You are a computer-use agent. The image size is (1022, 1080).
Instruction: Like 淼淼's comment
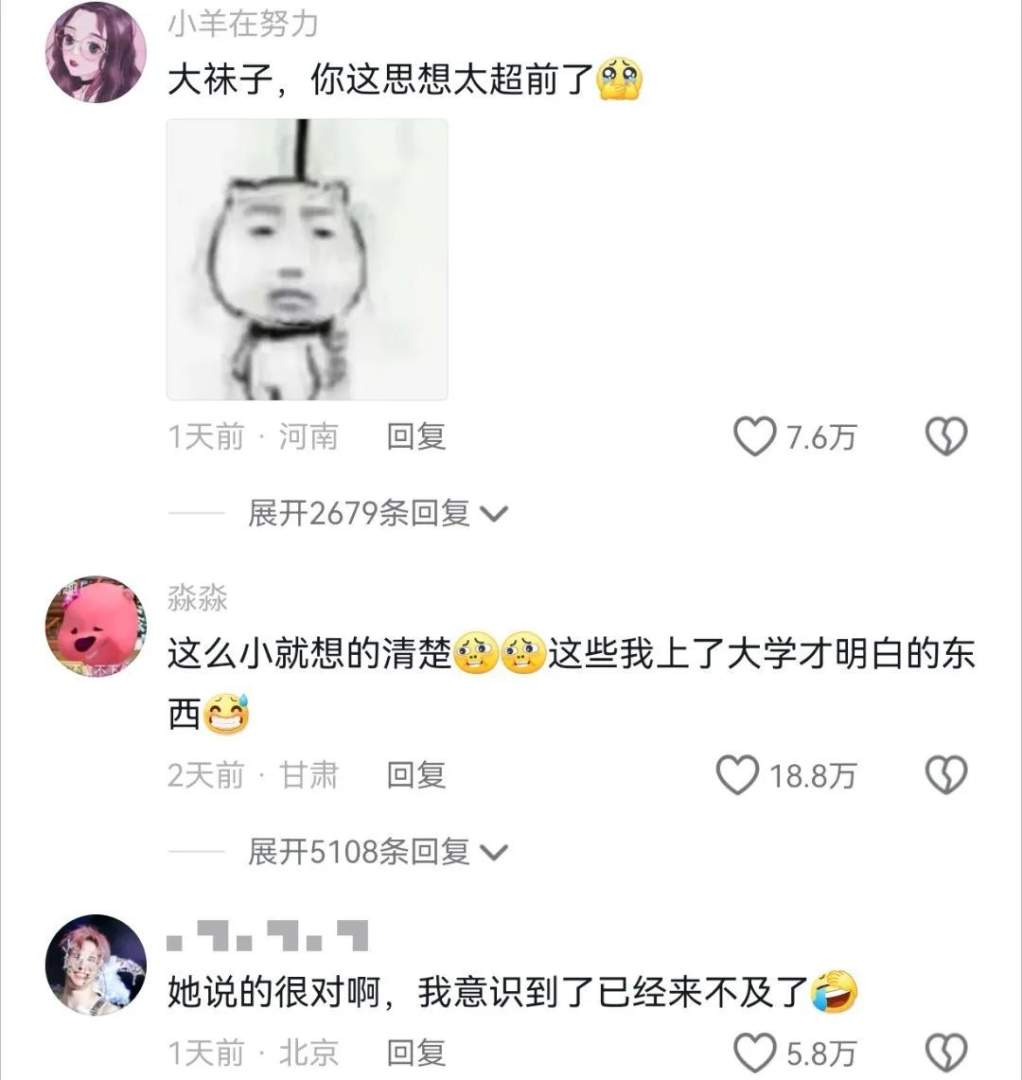click(x=738, y=775)
